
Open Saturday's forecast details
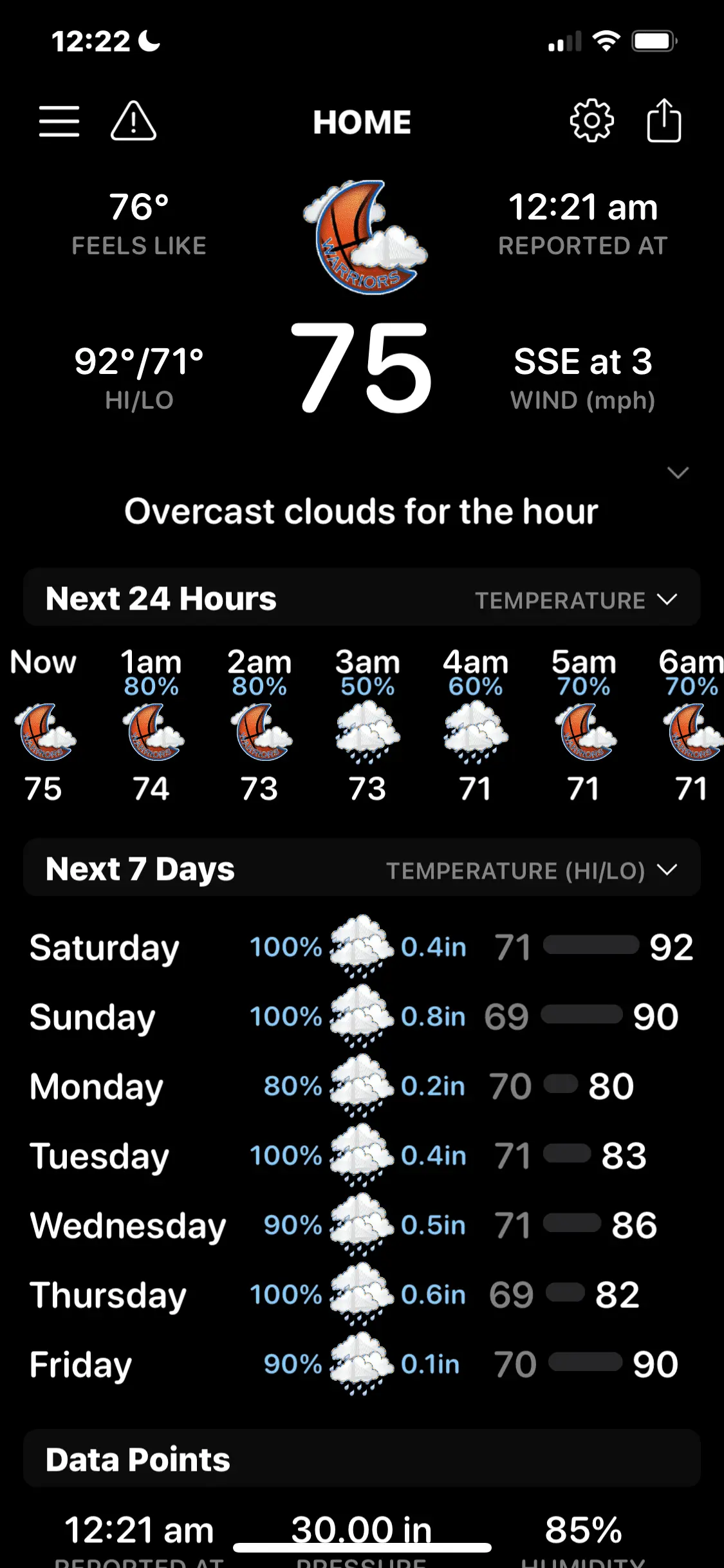pos(362,947)
